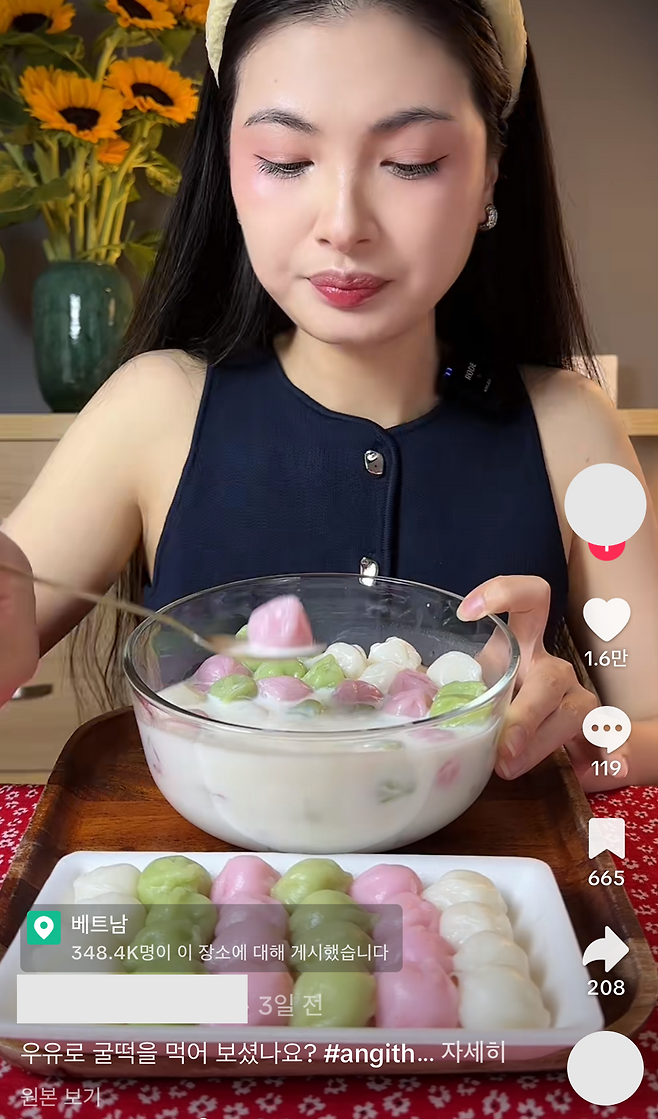Open the sound disc for this video

coord(605,1068)
